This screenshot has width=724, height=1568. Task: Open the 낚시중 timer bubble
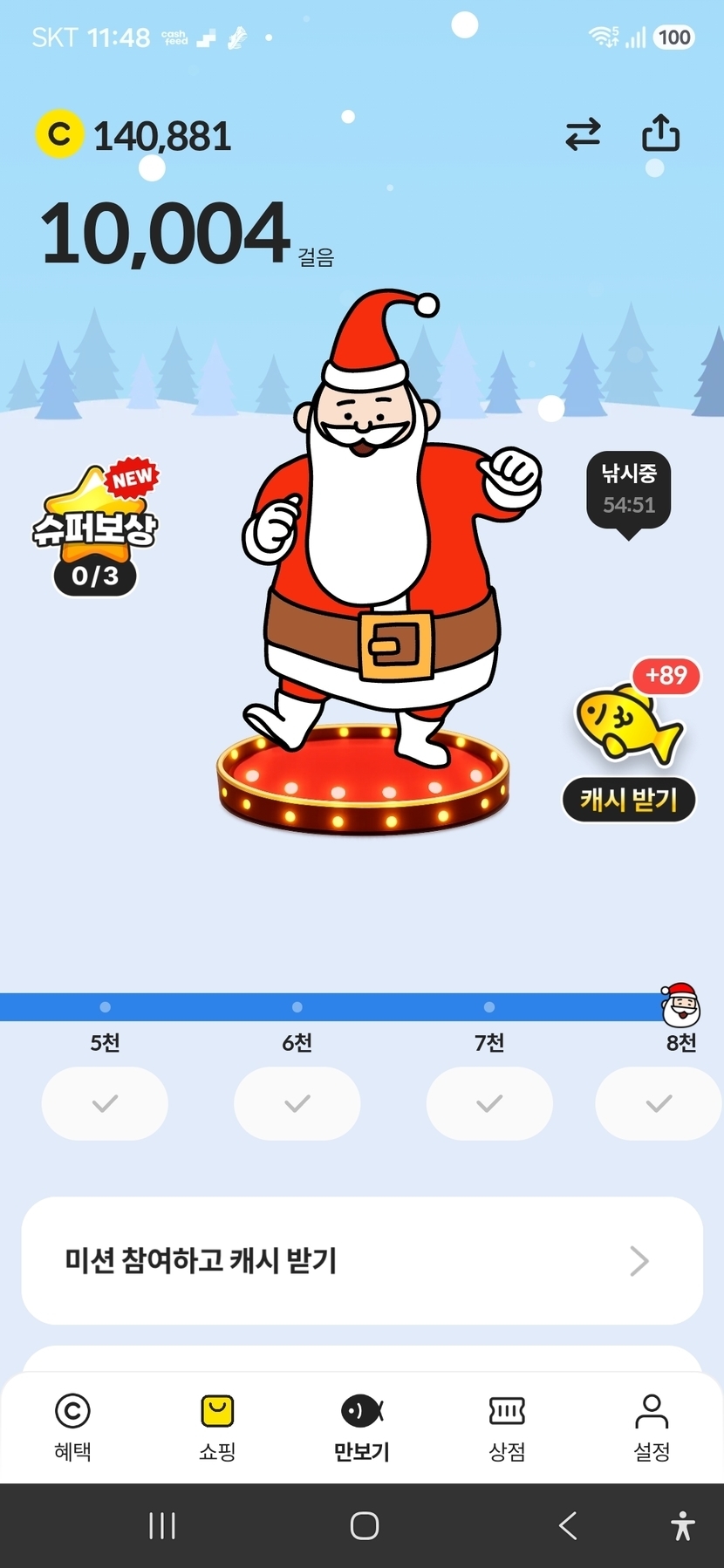(x=628, y=492)
